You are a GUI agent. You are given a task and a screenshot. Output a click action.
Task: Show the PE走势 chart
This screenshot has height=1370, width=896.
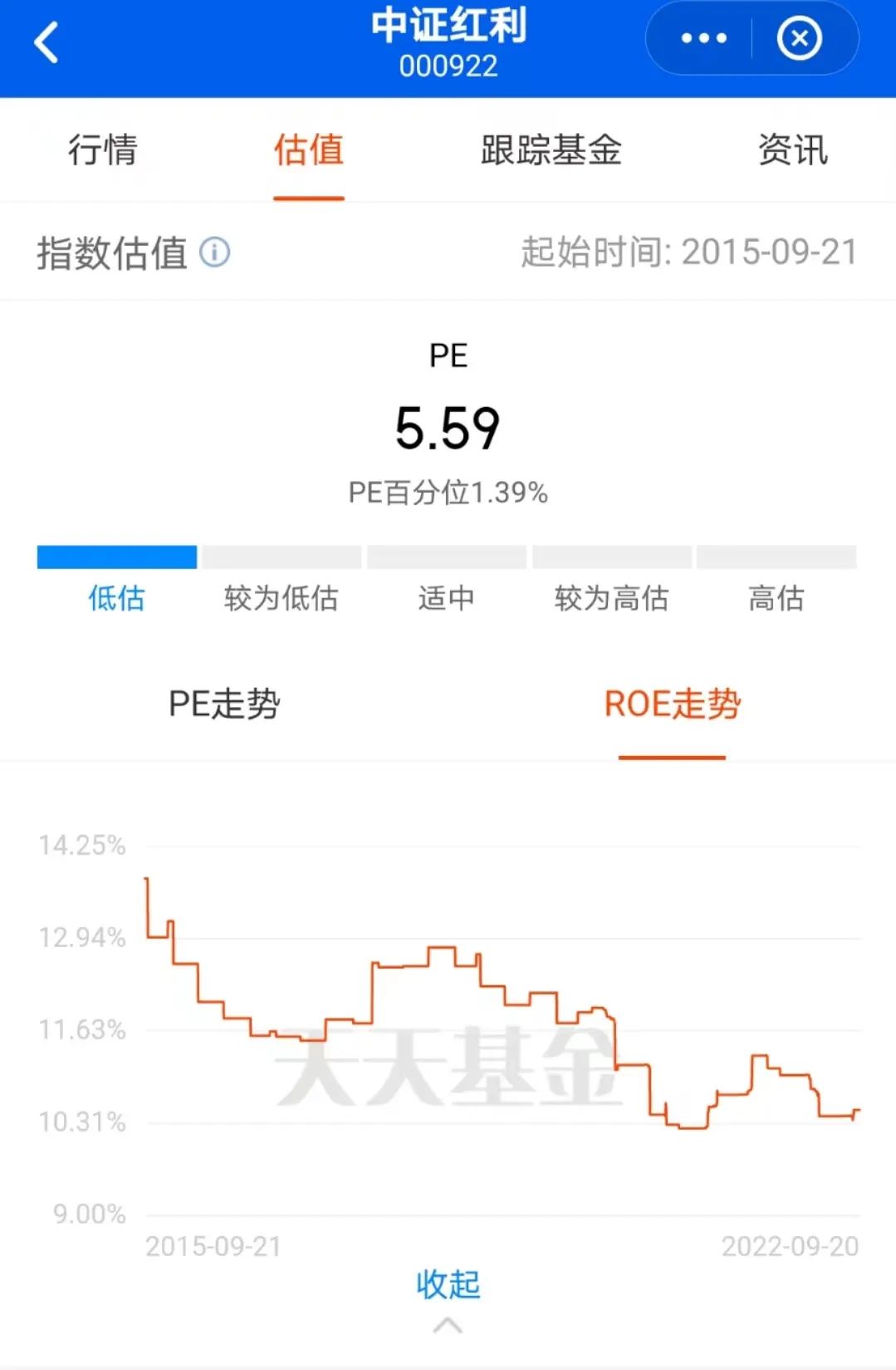[224, 705]
